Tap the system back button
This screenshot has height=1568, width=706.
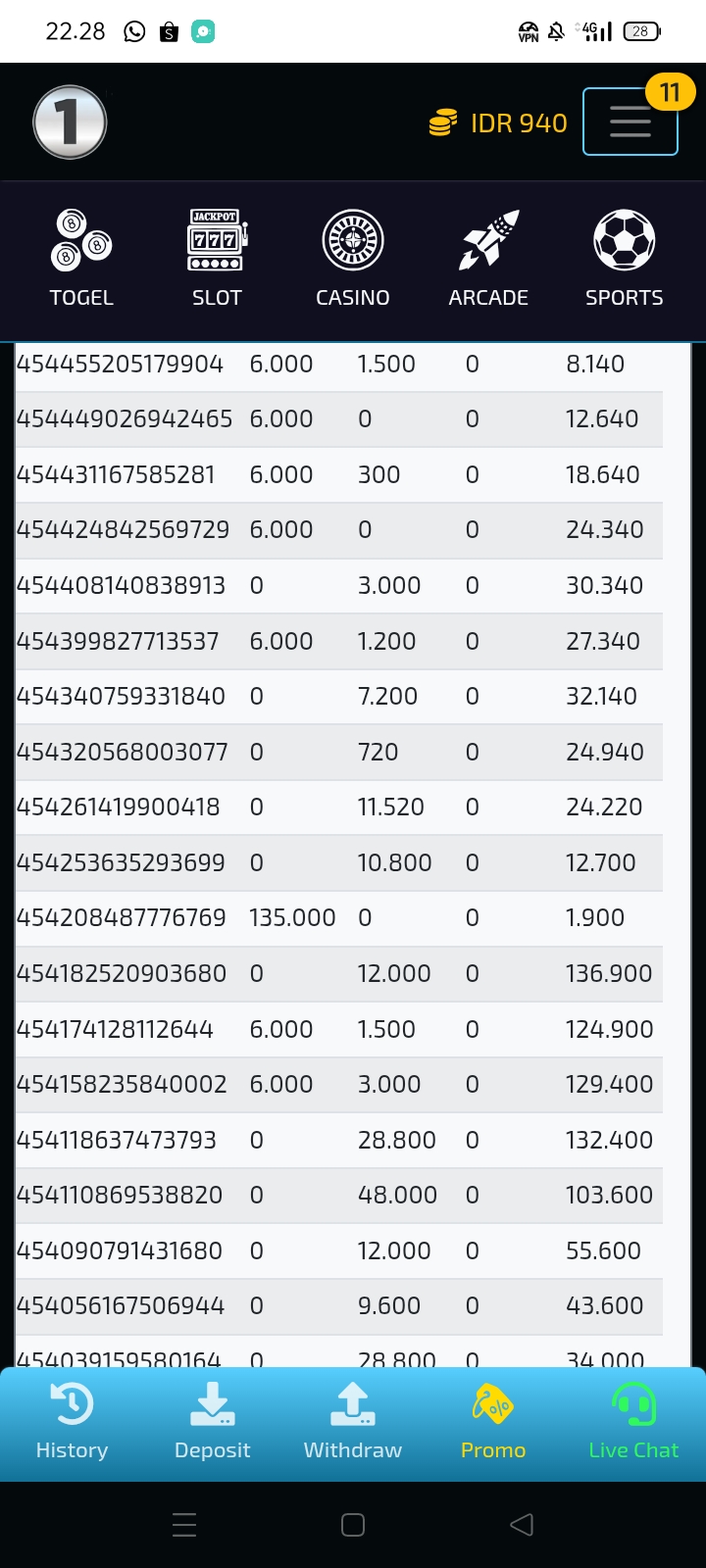click(x=522, y=1524)
